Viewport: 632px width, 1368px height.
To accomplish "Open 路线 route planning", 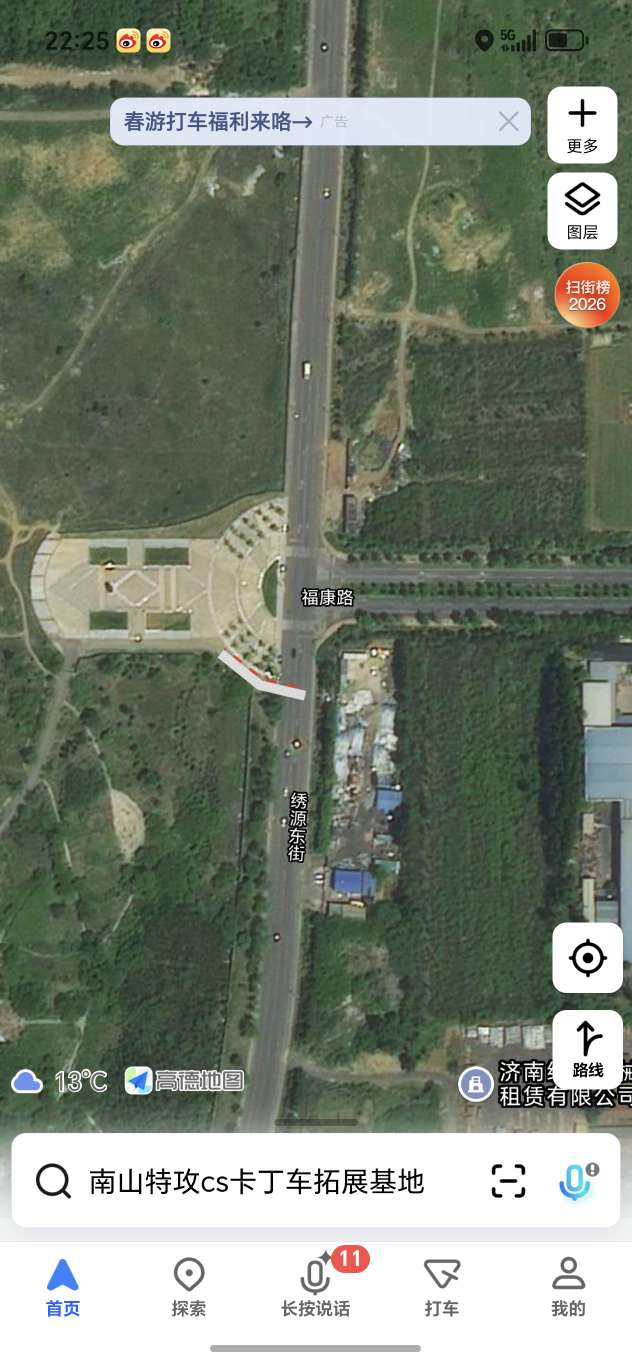I will (x=587, y=1048).
